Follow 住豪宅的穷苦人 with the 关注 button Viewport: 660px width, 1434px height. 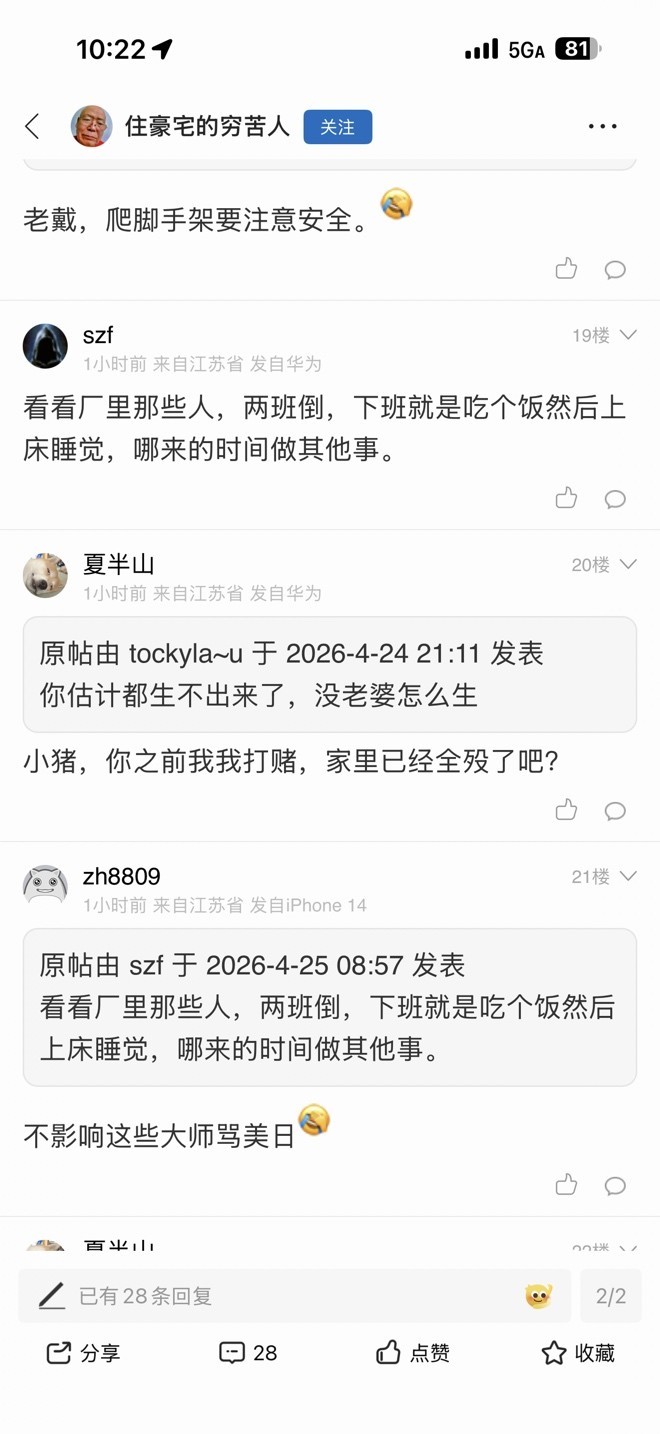337,127
